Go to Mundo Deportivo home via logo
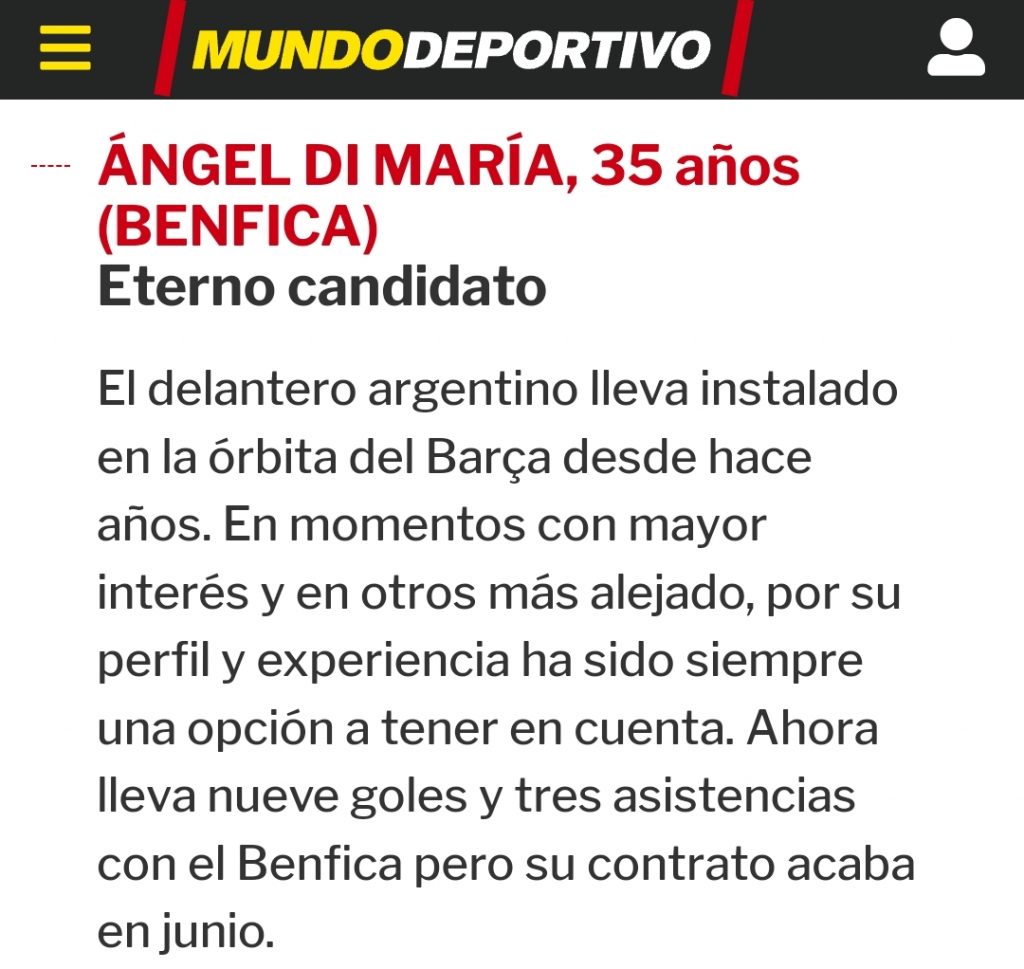Image resolution: width=1024 pixels, height=969 pixels. point(451,48)
